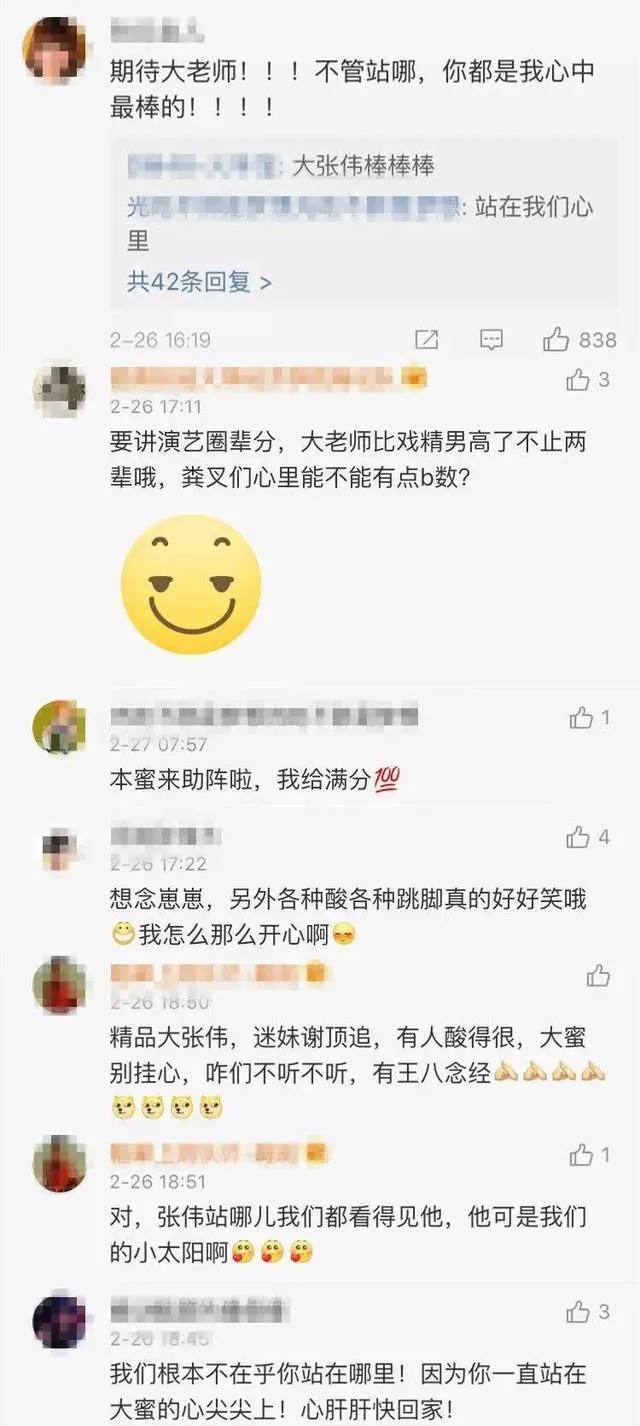The image size is (640, 1426).
Task: Open the smiley sticker image in the comment
Action: point(190,585)
